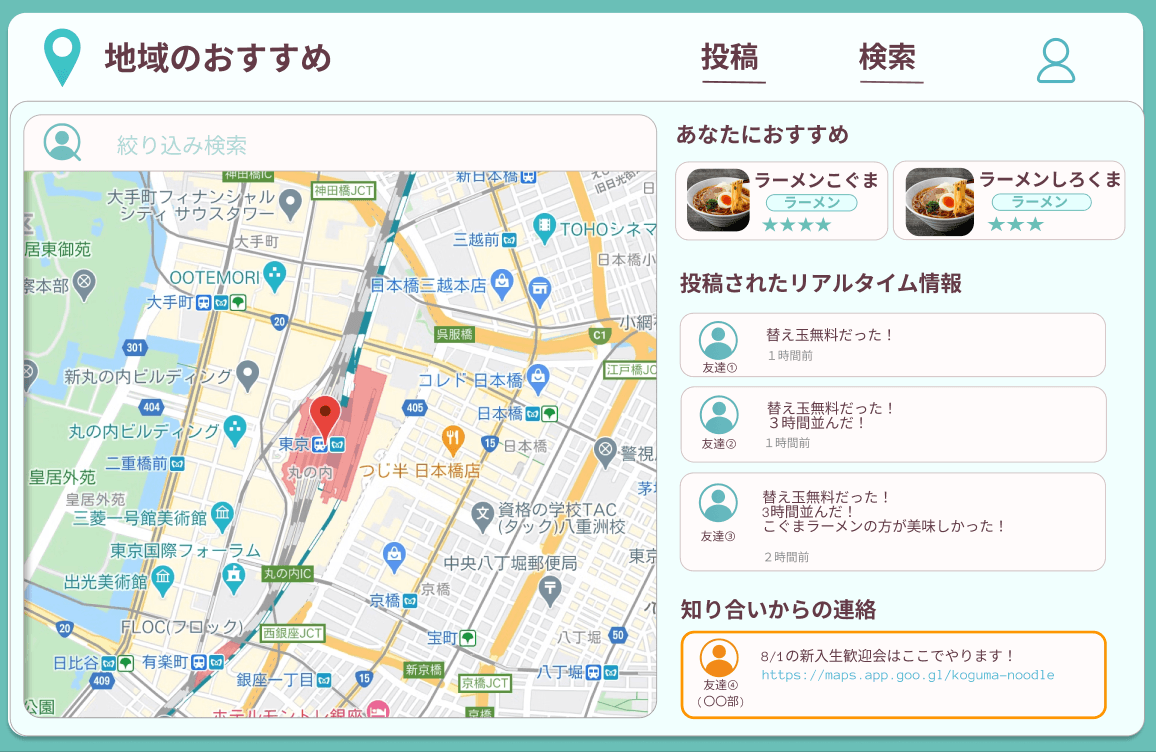The image size is (1156, 752).
Task: Tap the red pin at Tokyo Station
Action: 325,415
